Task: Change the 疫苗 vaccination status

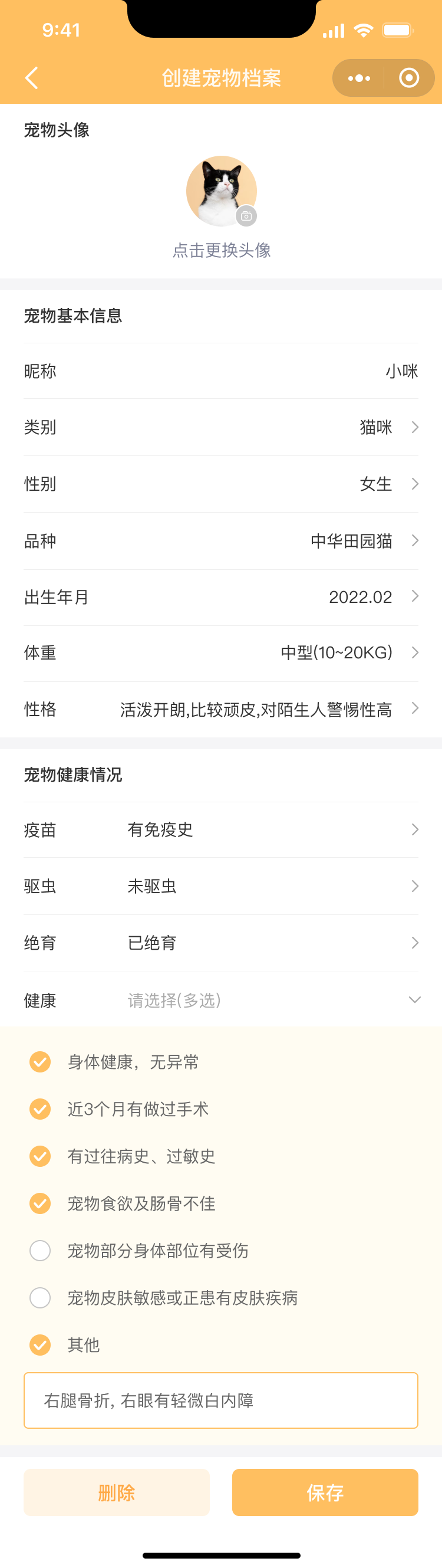Action: coord(268,829)
